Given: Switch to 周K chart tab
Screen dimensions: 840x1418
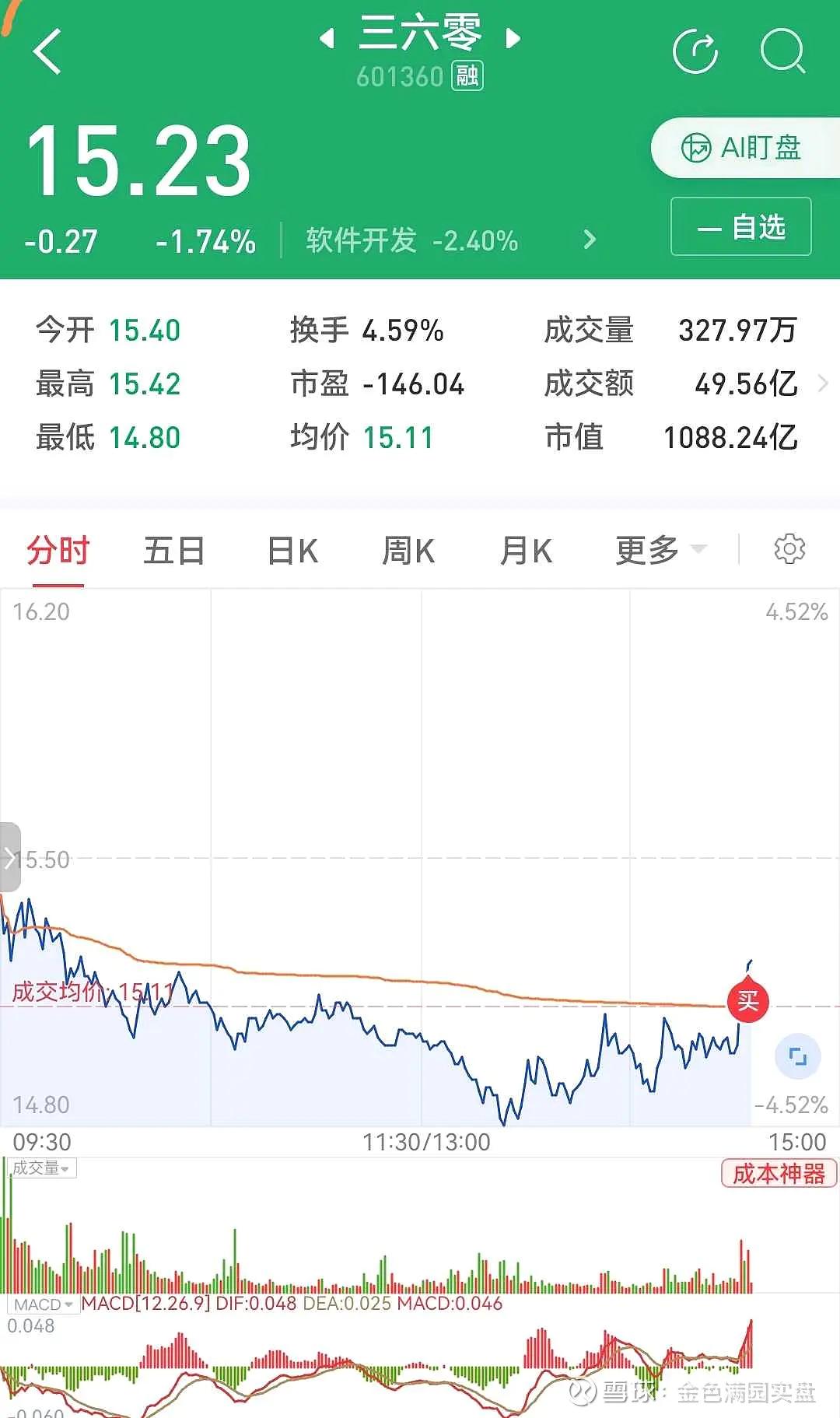Looking at the screenshot, I should [x=408, y=551].
